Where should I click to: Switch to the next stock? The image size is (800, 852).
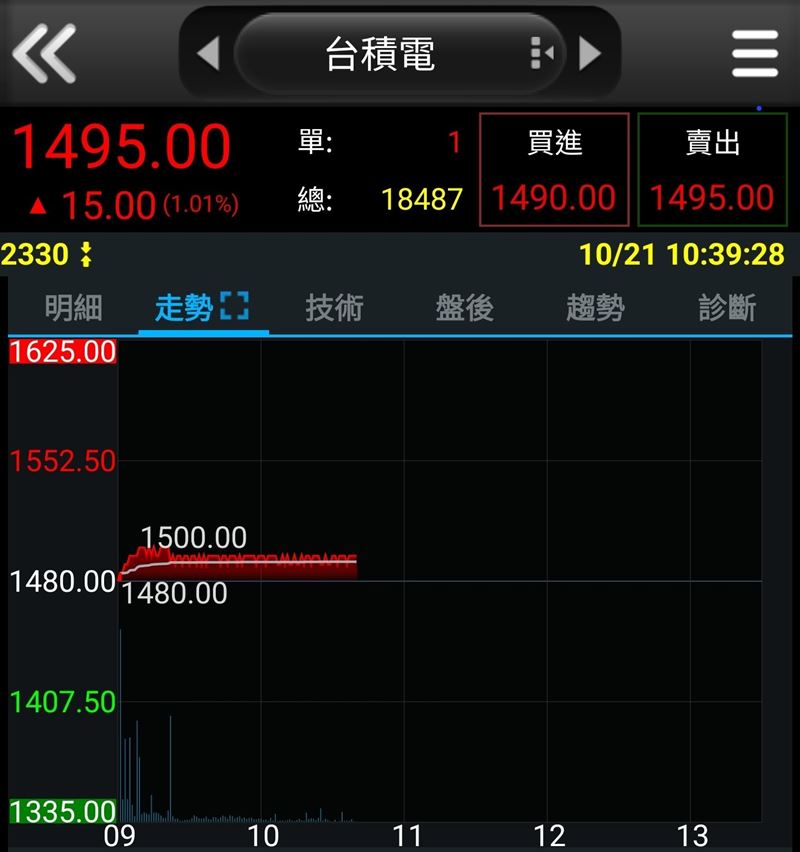click(591, 53)
